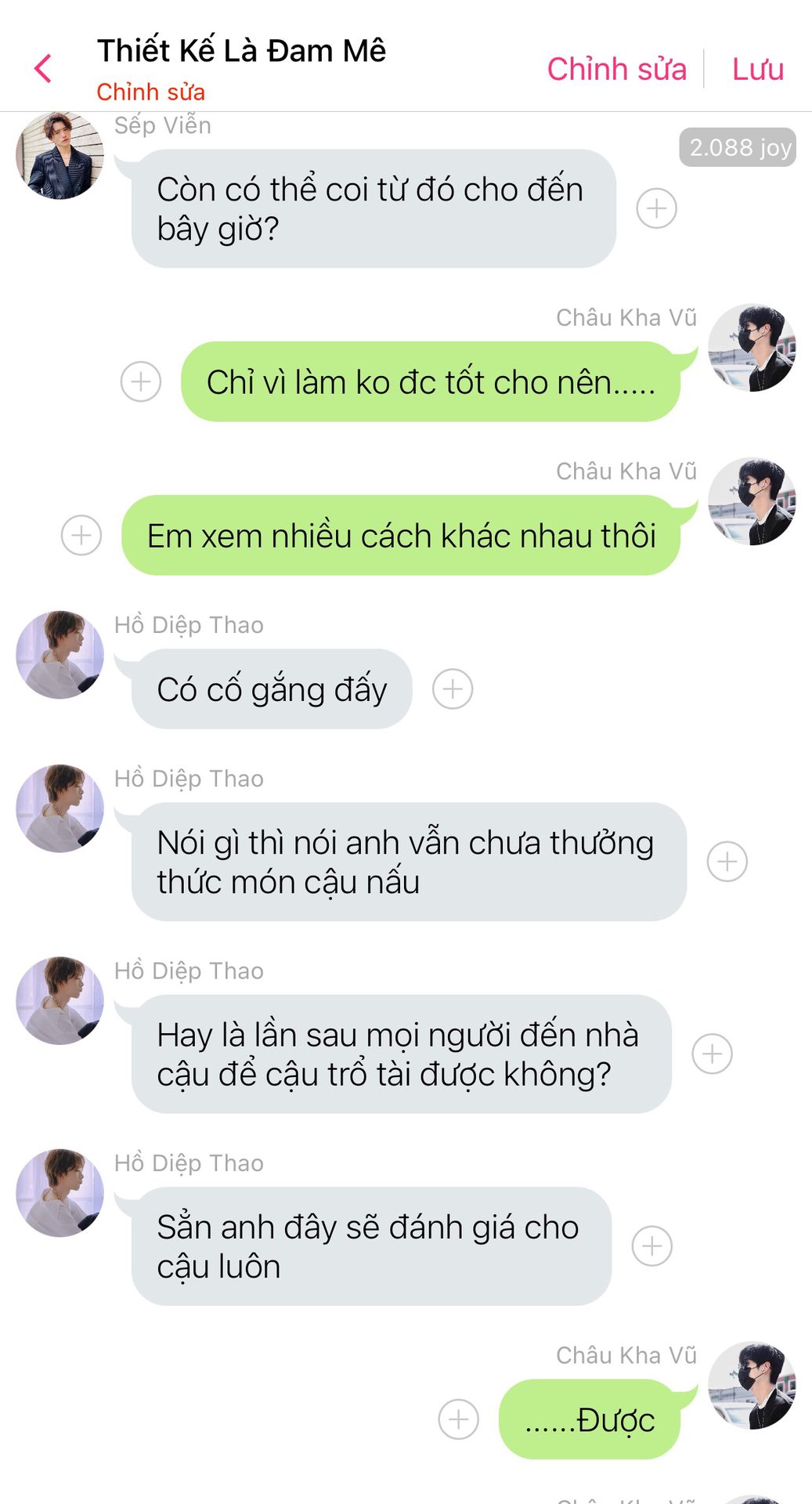Screen dimensions: 812x1504
Task: Open Sếp Viễn's avatar
Action: [60, 155]
